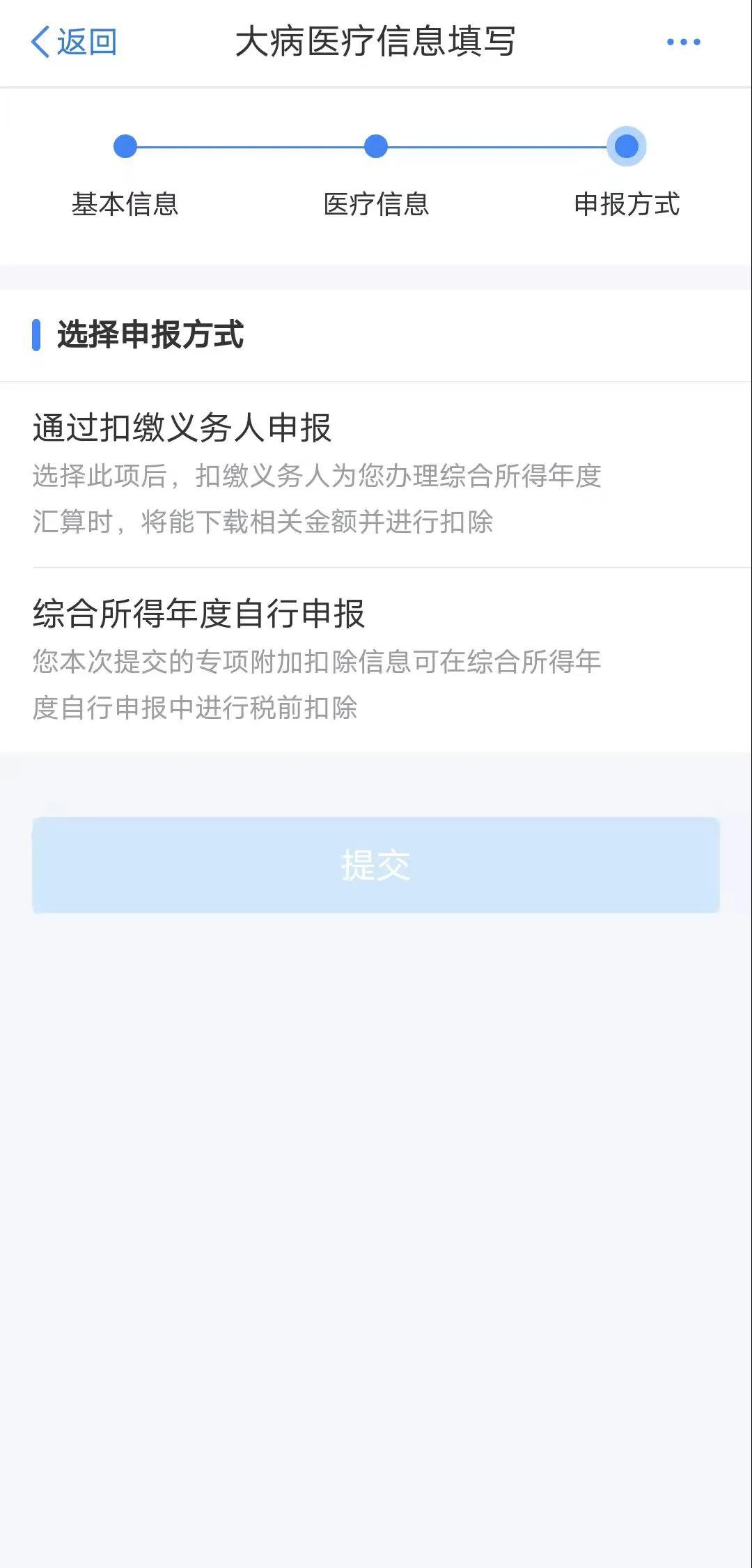Jump to the 医疗信息 step
This screenshot has height=1568, width=752.
(x=376, y=148)
